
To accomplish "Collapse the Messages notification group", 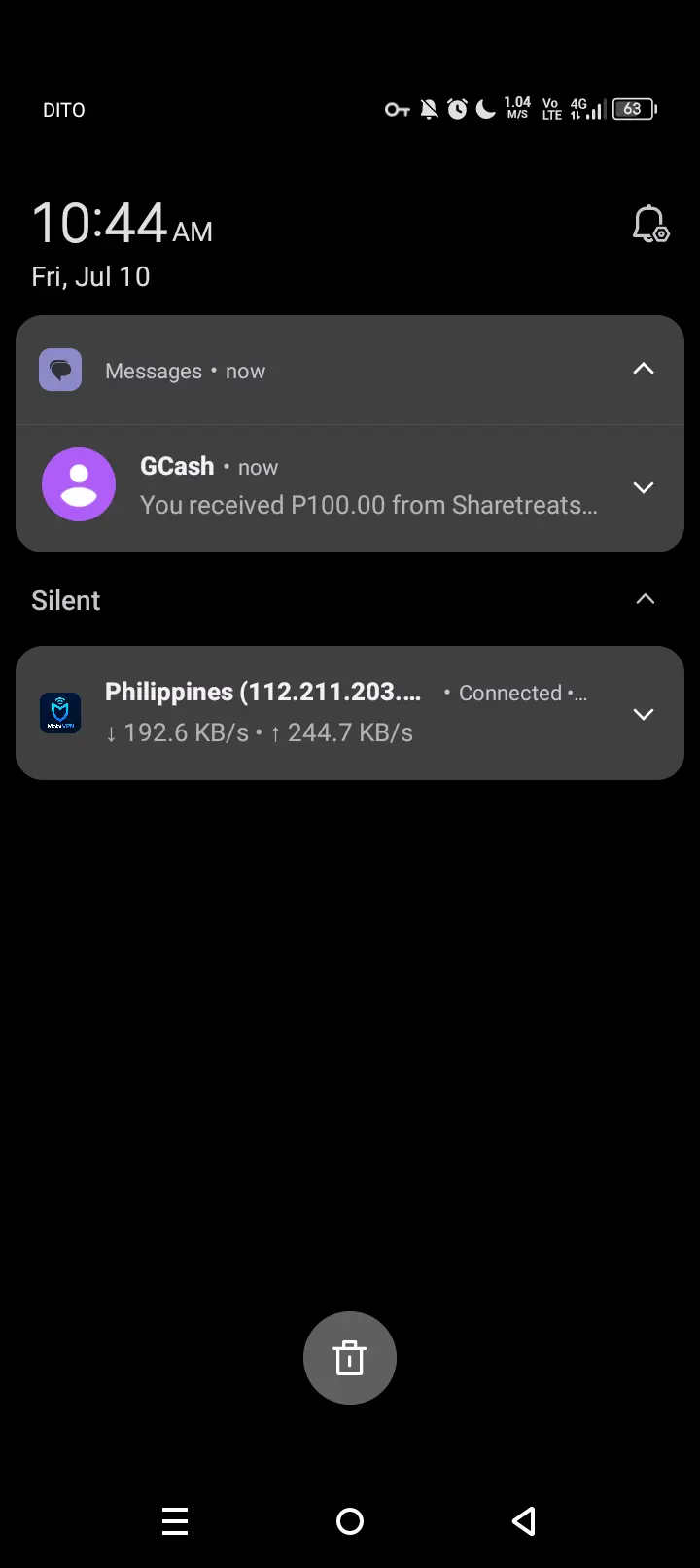I will click(x=644, y=369).
